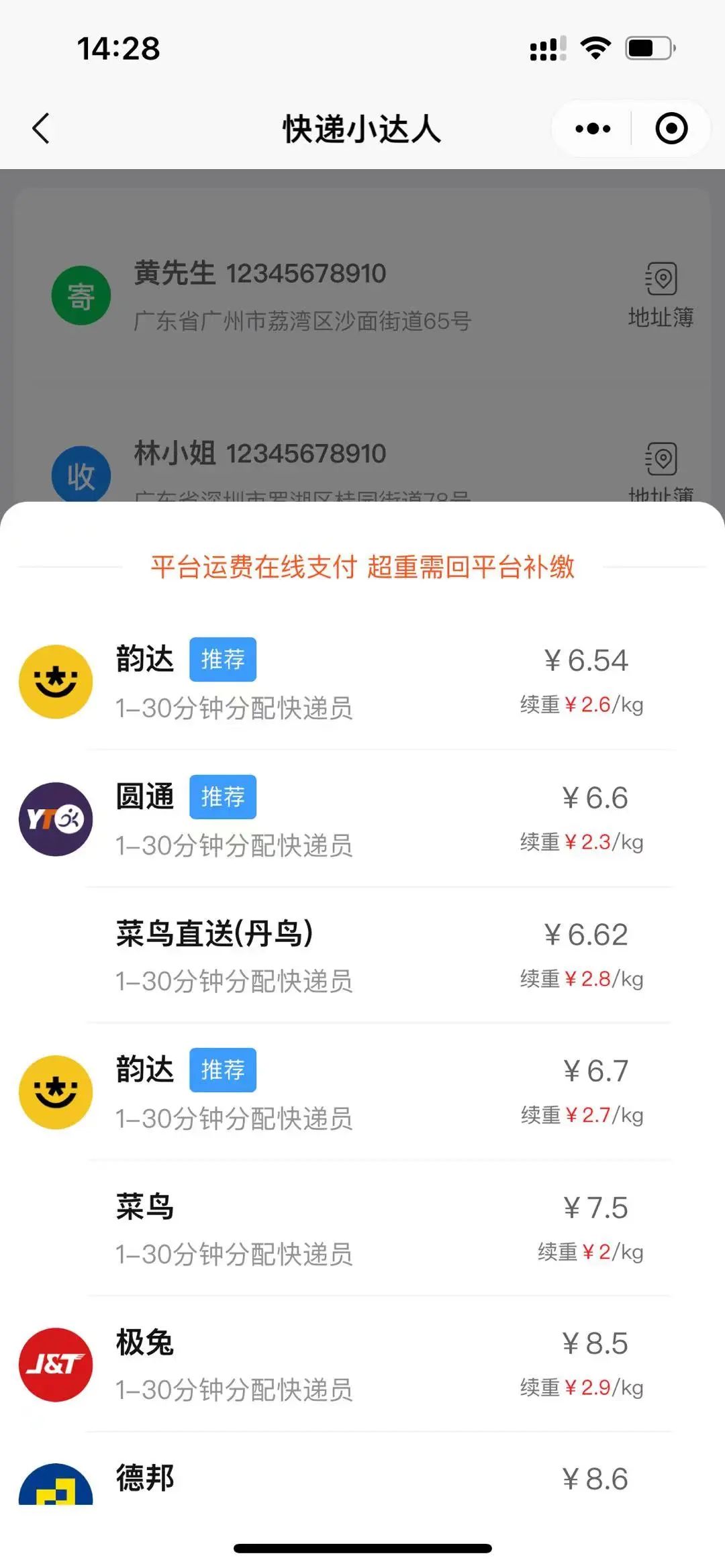Image resolution: width=725 pixels, height=1568 pixels.
Task: Select 韵达 courier priced ¥6.54
Action: (362, 682)
